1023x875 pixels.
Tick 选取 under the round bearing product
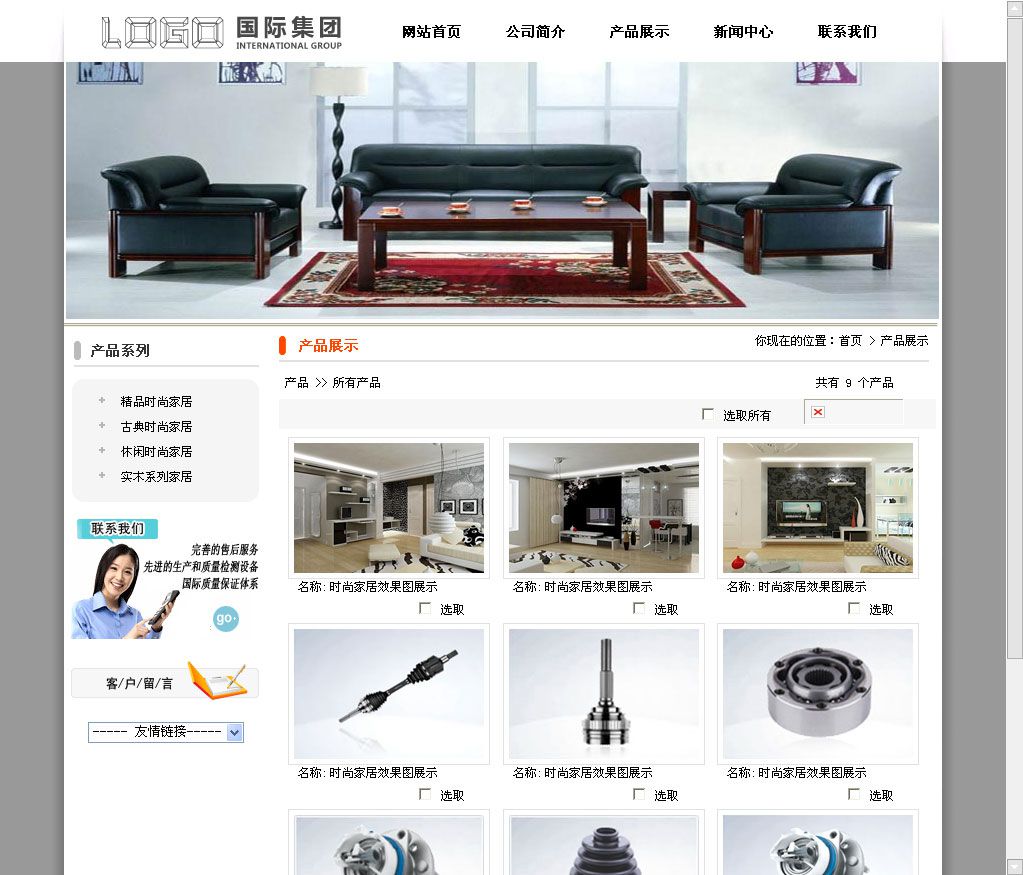click(x=854, y=794)
